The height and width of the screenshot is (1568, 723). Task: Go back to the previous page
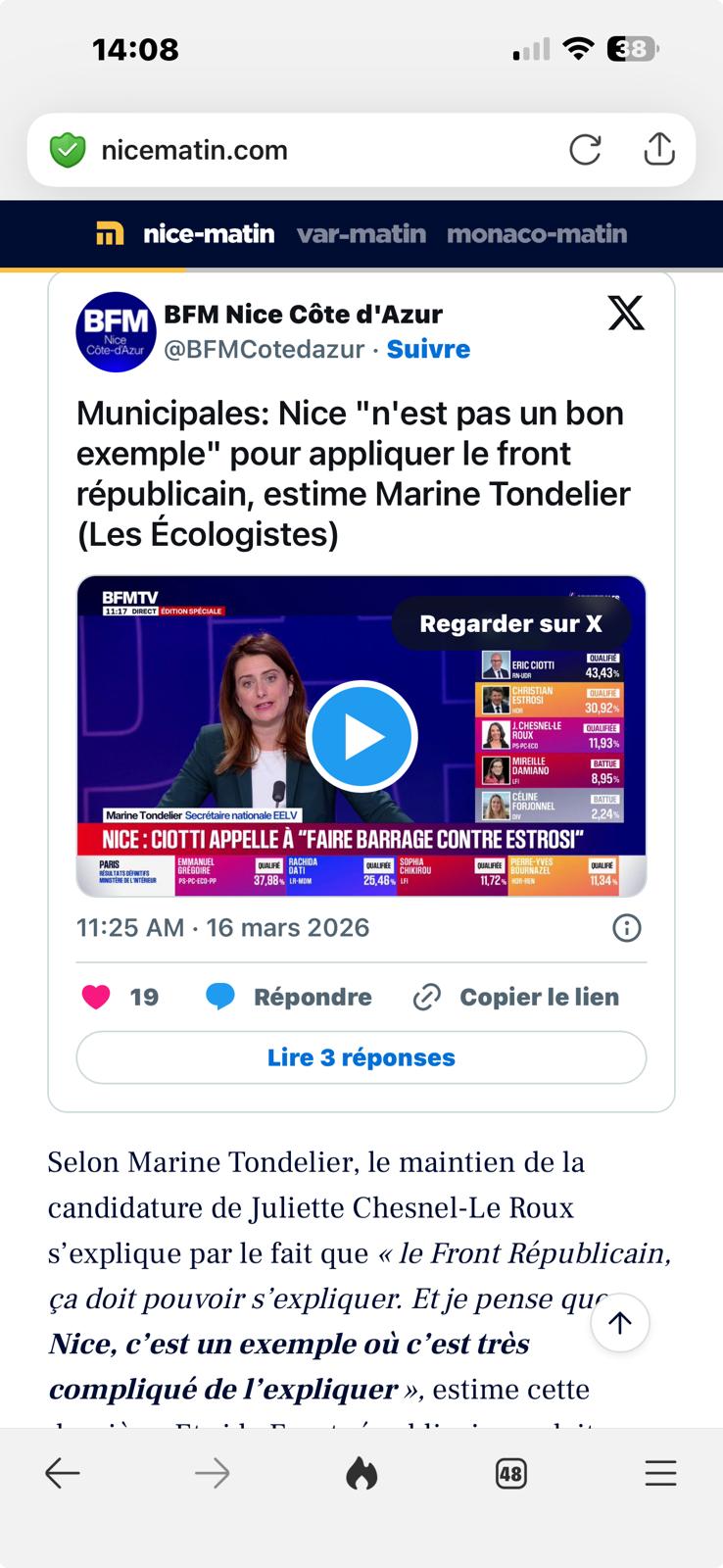click(x=63, y=1473)
